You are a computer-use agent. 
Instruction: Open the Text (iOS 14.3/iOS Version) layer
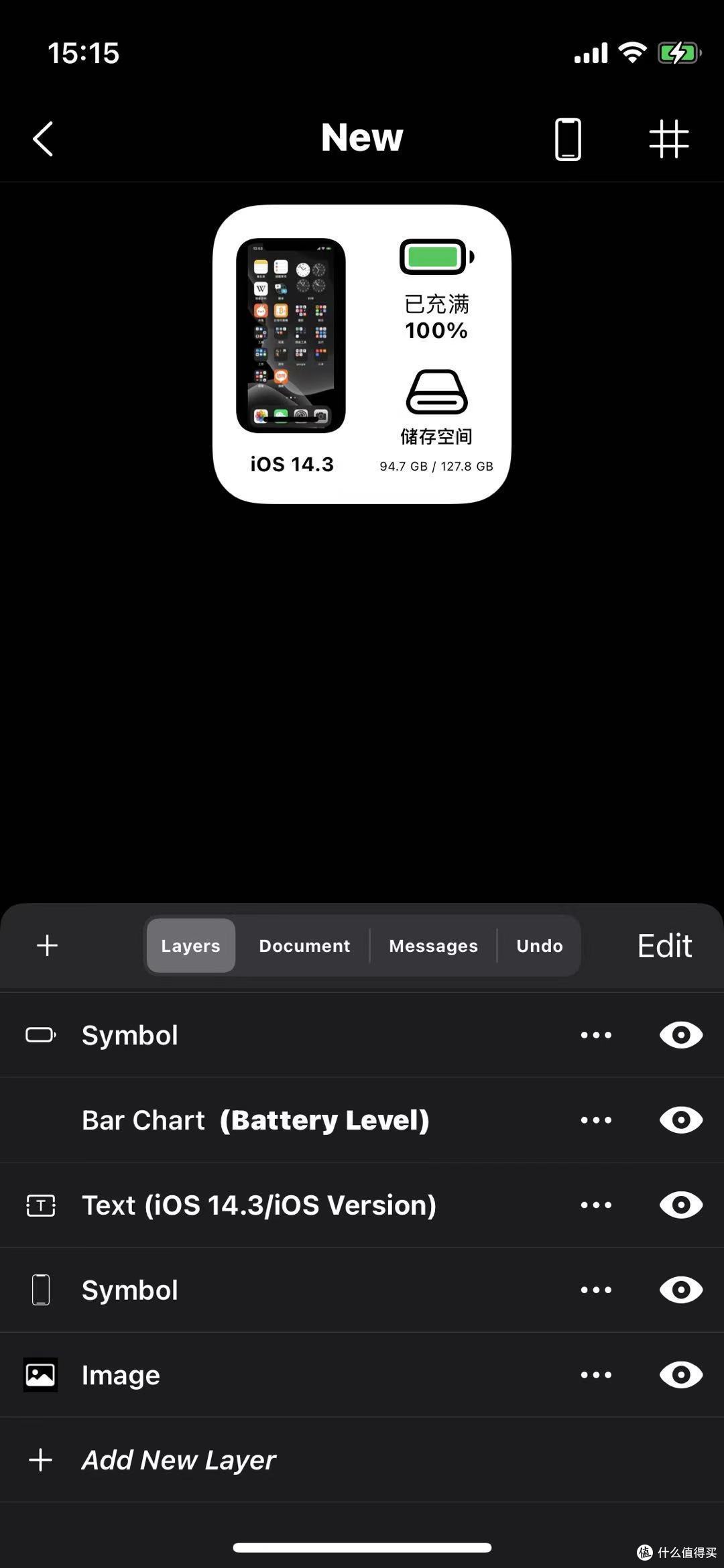259,1205
